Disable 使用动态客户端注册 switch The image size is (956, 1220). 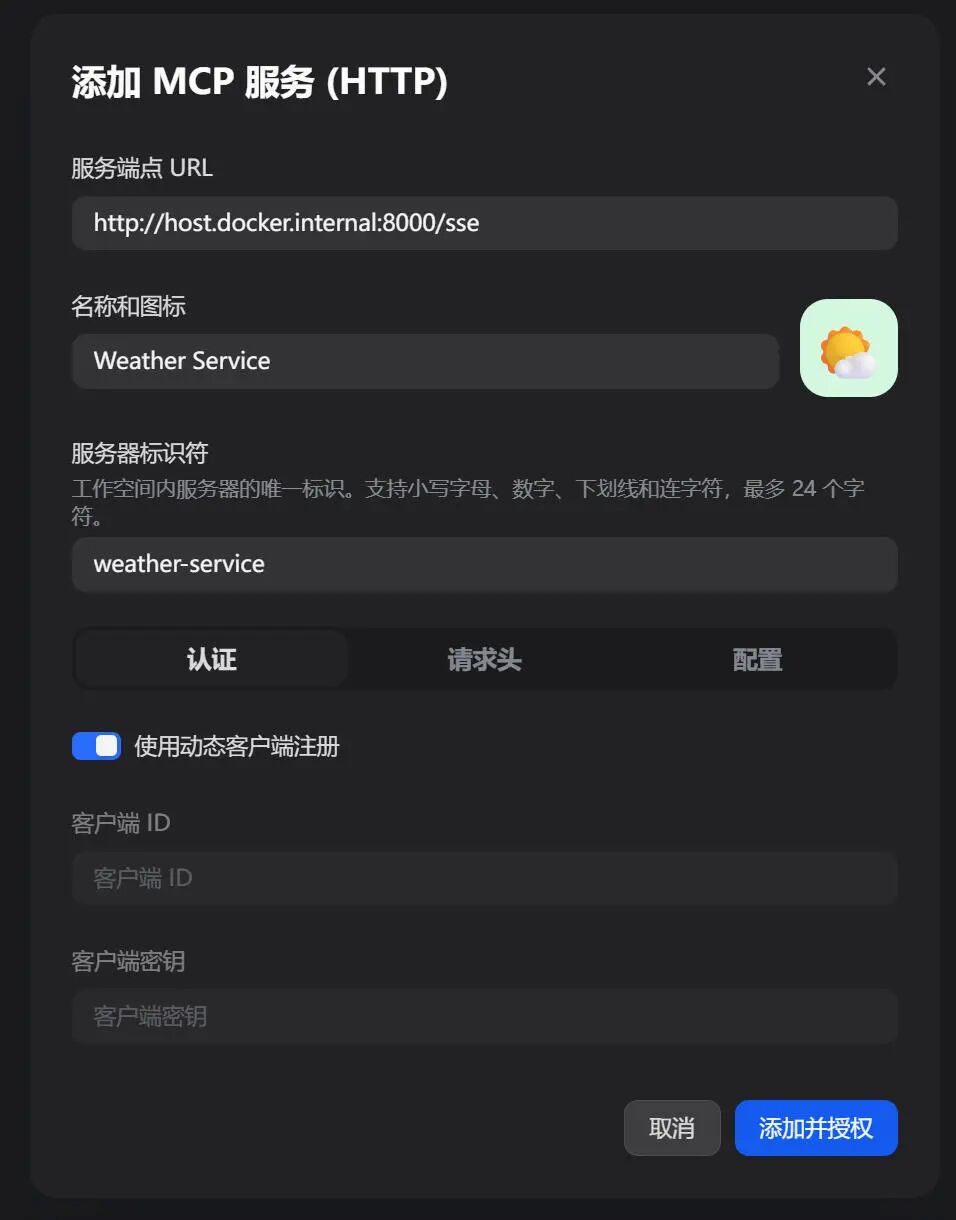pos(97,746)
